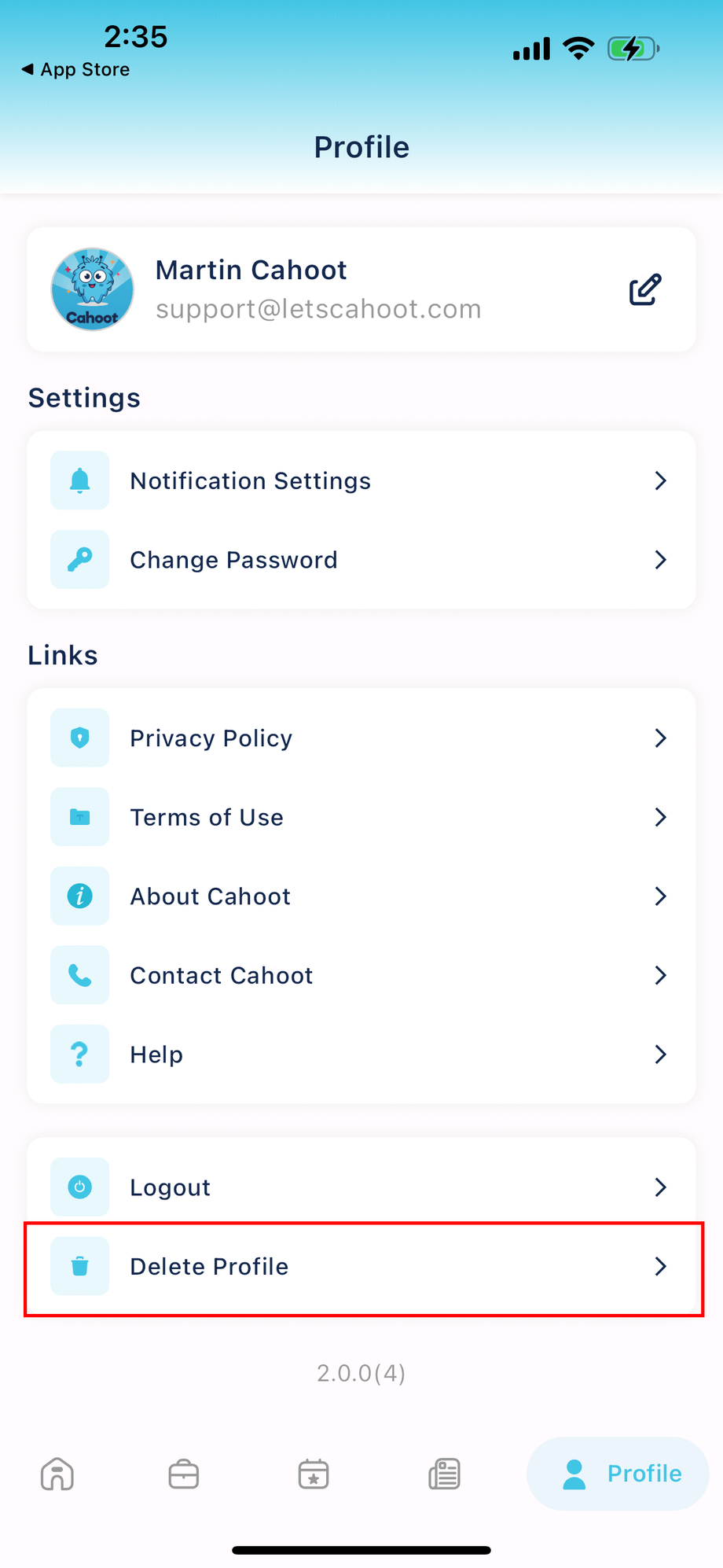Select the phone icon beside Contact Cahoot
Screen dimensions: 723x1568
(79, 975)
